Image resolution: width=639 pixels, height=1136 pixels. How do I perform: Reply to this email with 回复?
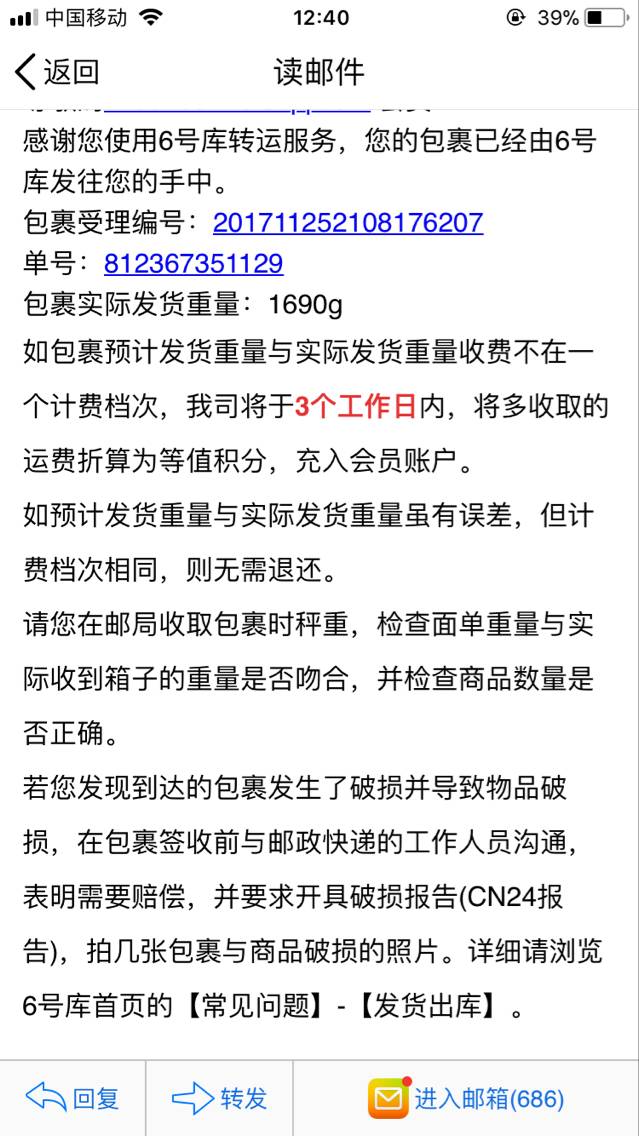72,1098
